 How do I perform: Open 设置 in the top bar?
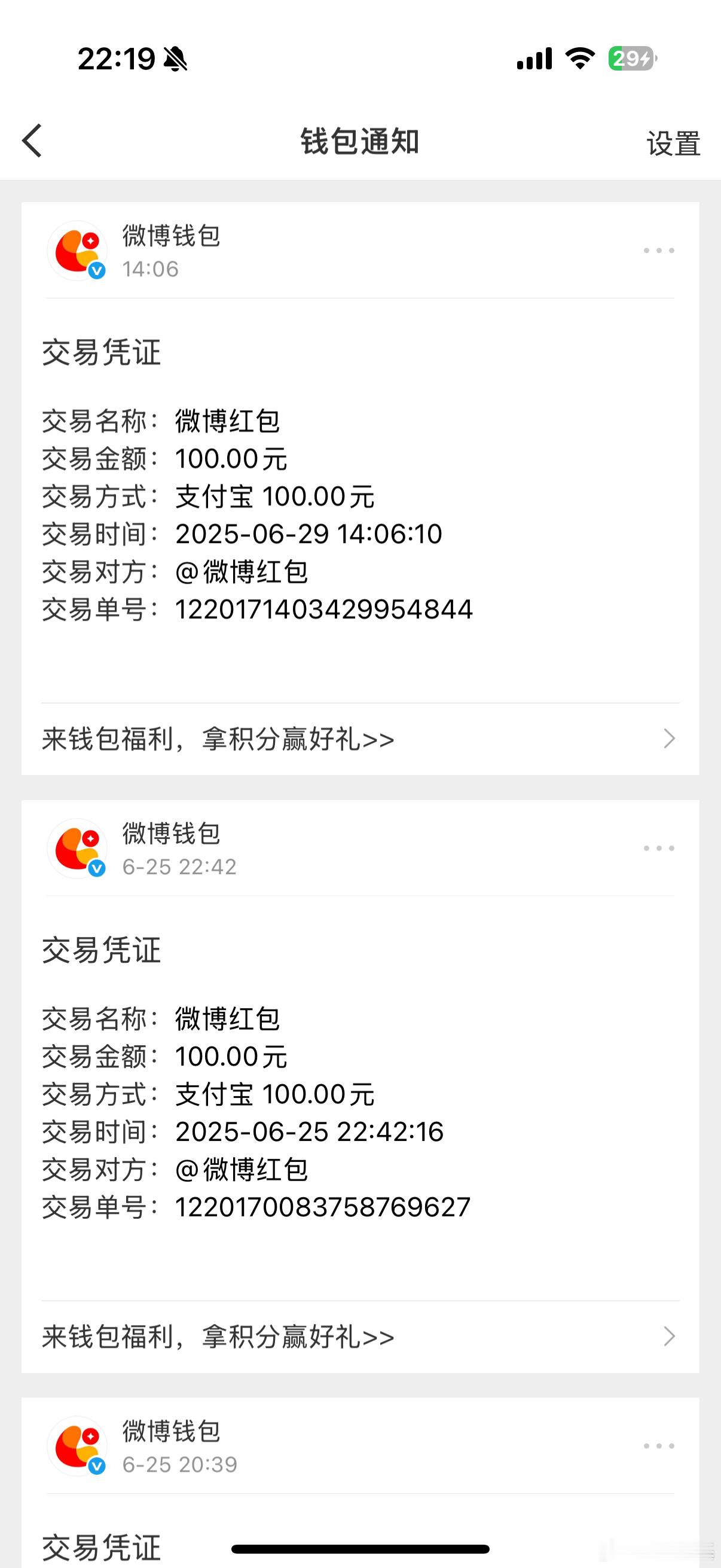pos(673,144)
